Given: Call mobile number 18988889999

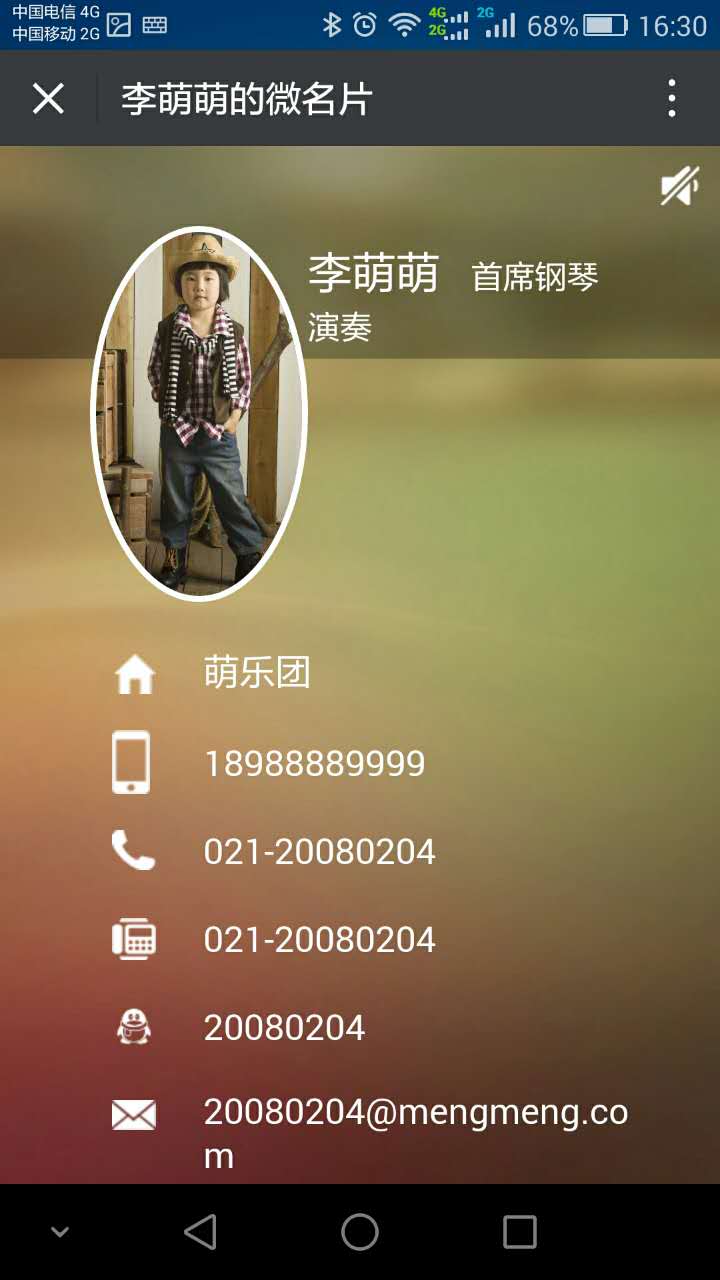Looking at the screenshot, I should click(314, 764).
